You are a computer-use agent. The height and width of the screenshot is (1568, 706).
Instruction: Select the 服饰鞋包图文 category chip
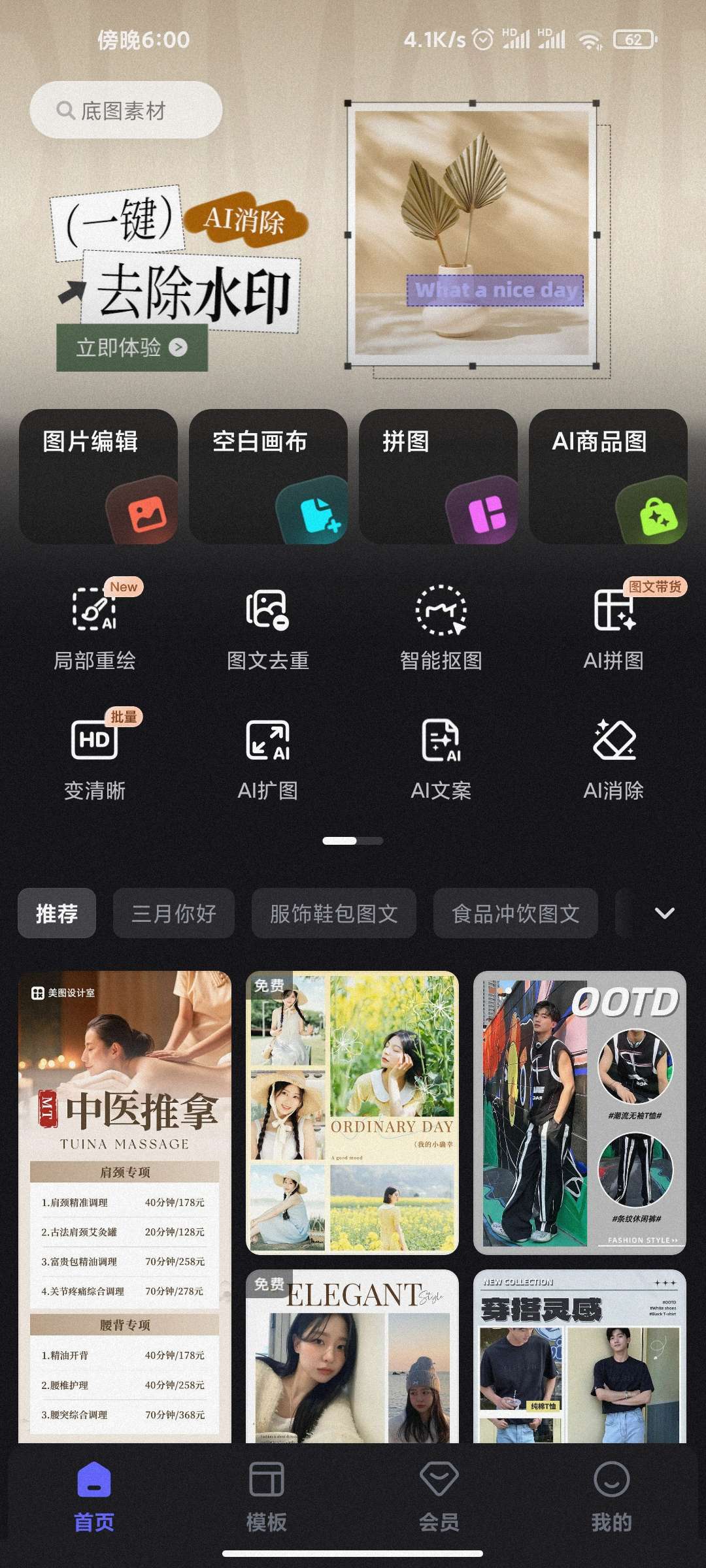point(333,913)
